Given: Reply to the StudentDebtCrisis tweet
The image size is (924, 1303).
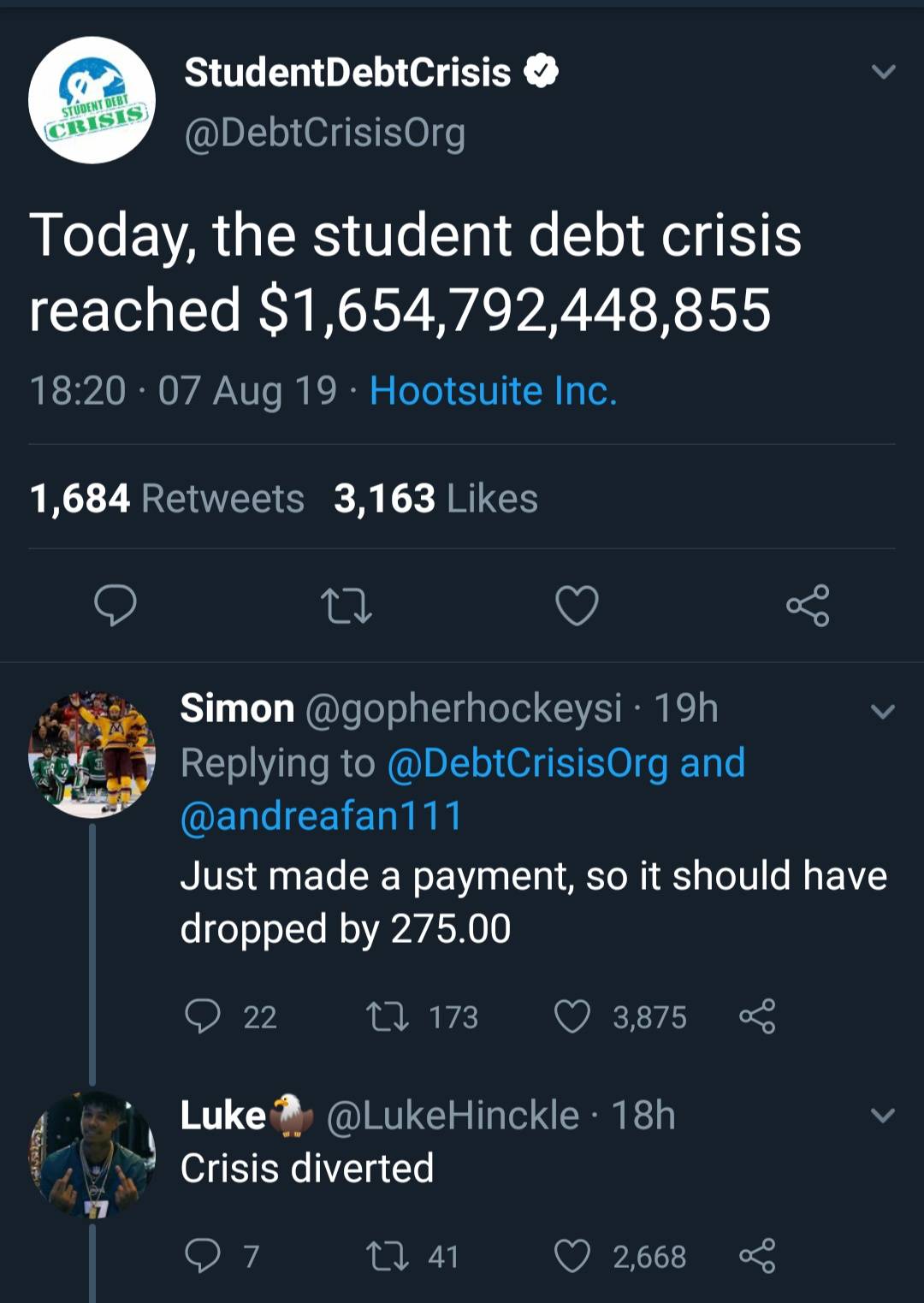Looking at the screenshot, I should [x=115, y=606].
